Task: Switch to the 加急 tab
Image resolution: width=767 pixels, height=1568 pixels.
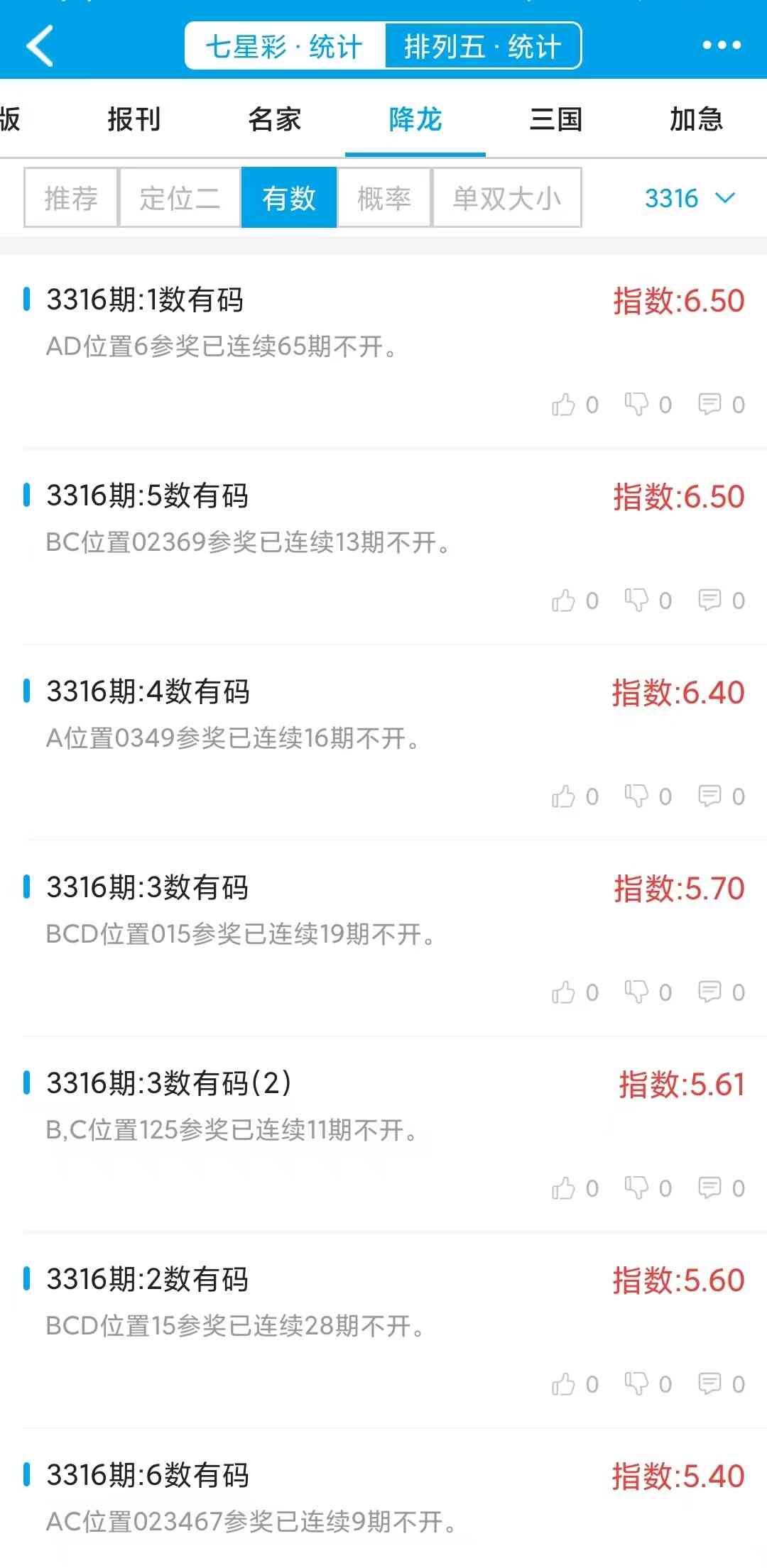Action: click(x=696, y=119)
